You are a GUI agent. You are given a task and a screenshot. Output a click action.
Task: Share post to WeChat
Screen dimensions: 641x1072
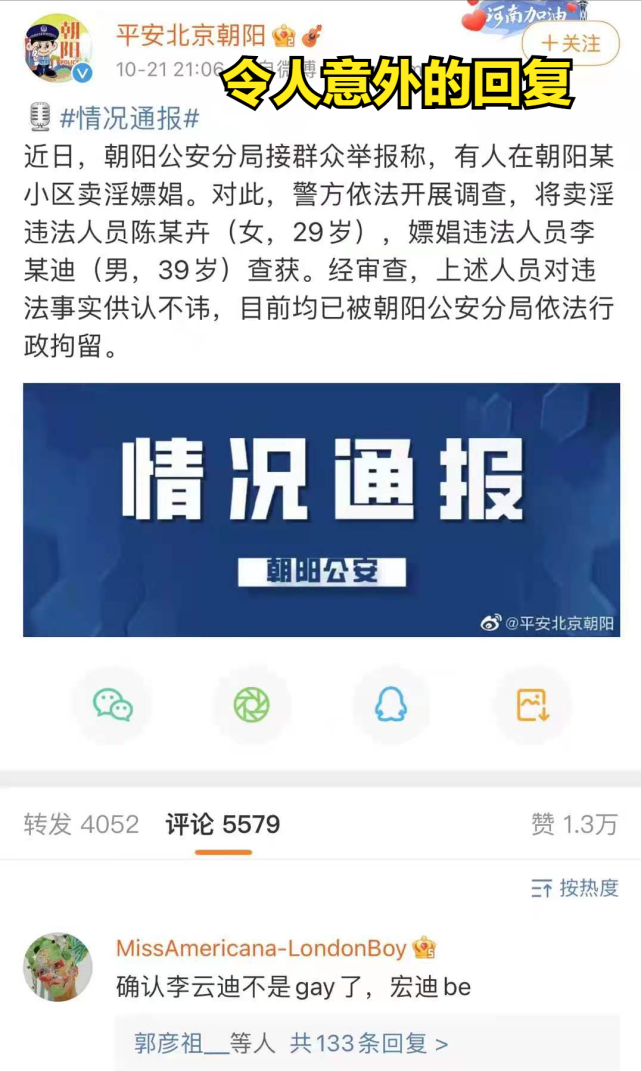click(x=113, y=705)
